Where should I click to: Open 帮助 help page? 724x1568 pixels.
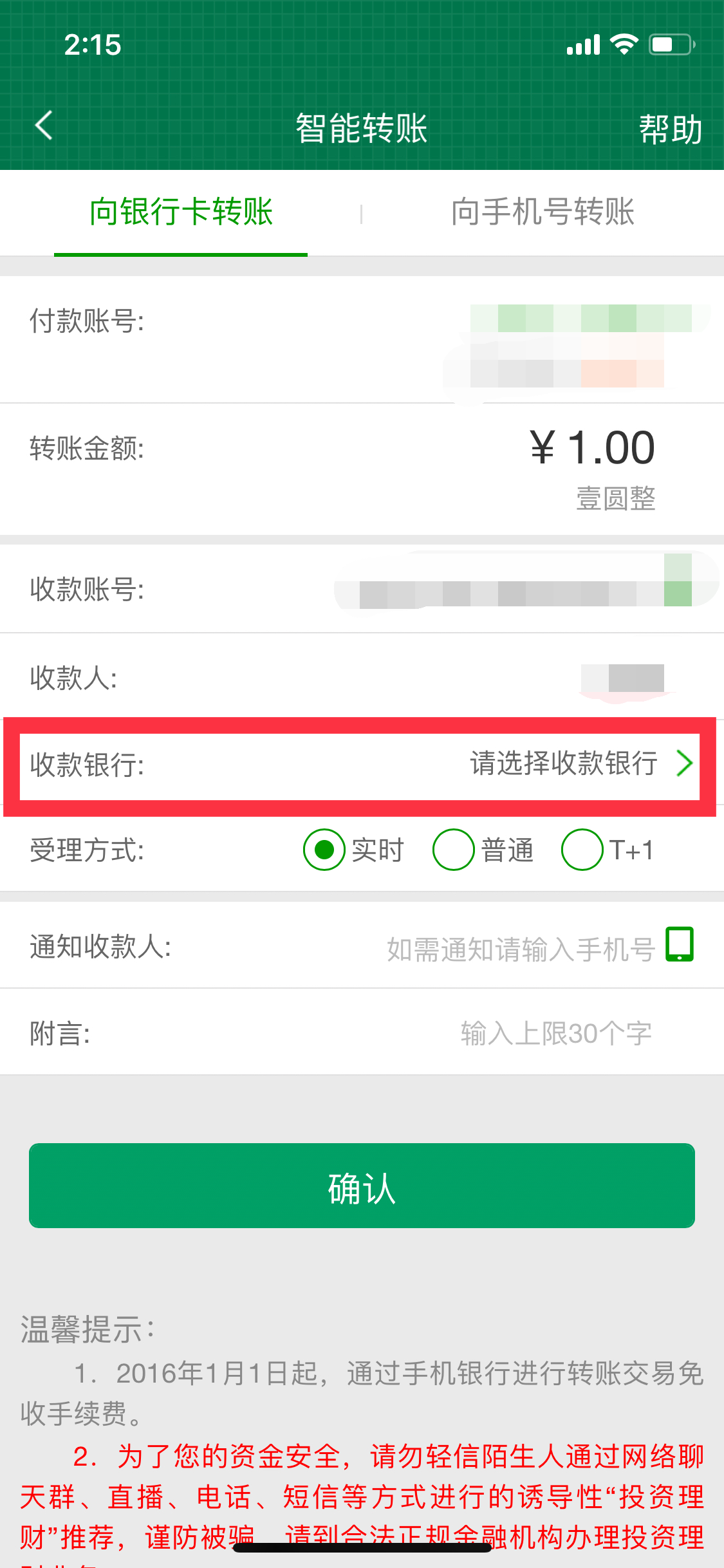[670, 129]
